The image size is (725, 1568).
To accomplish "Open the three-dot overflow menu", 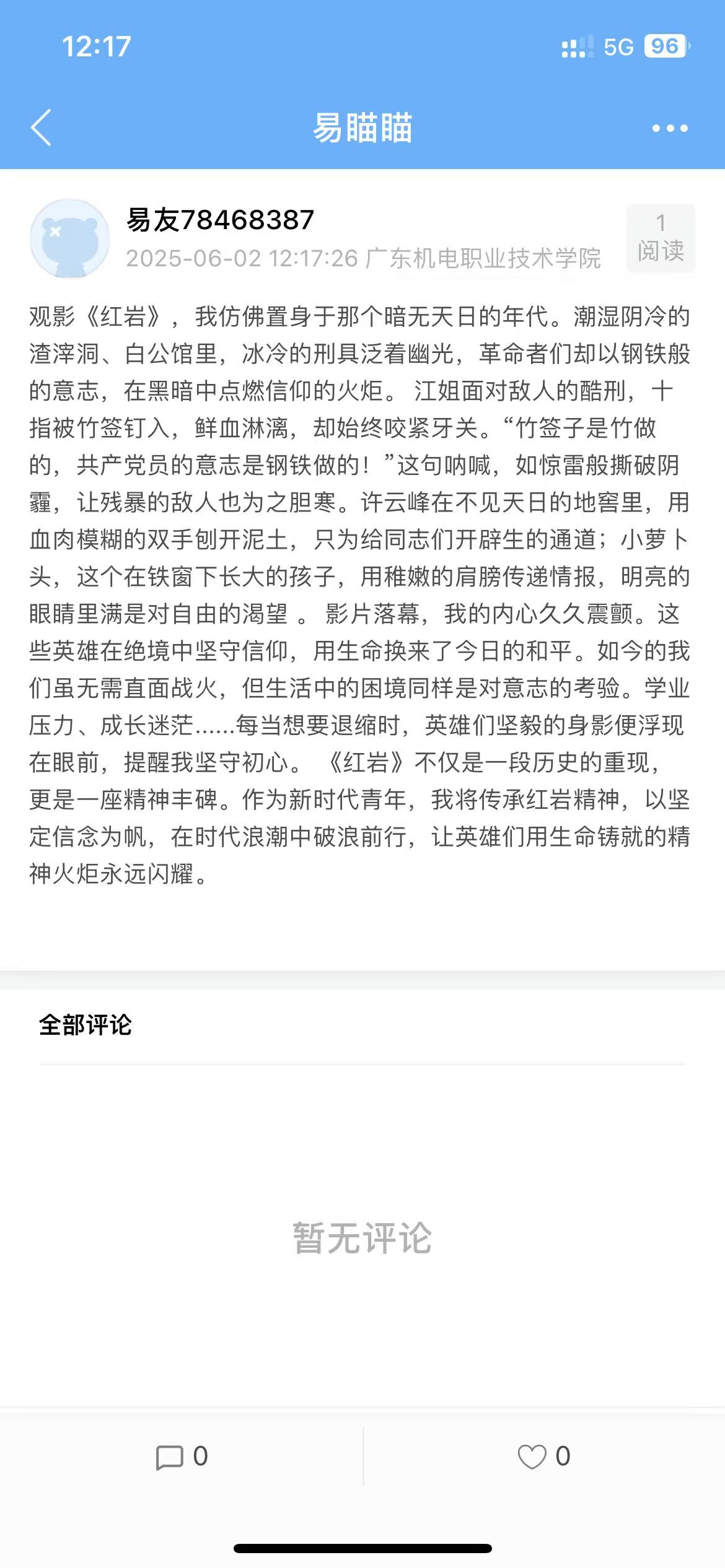I will pyautogui.click(x=670, y=128).
